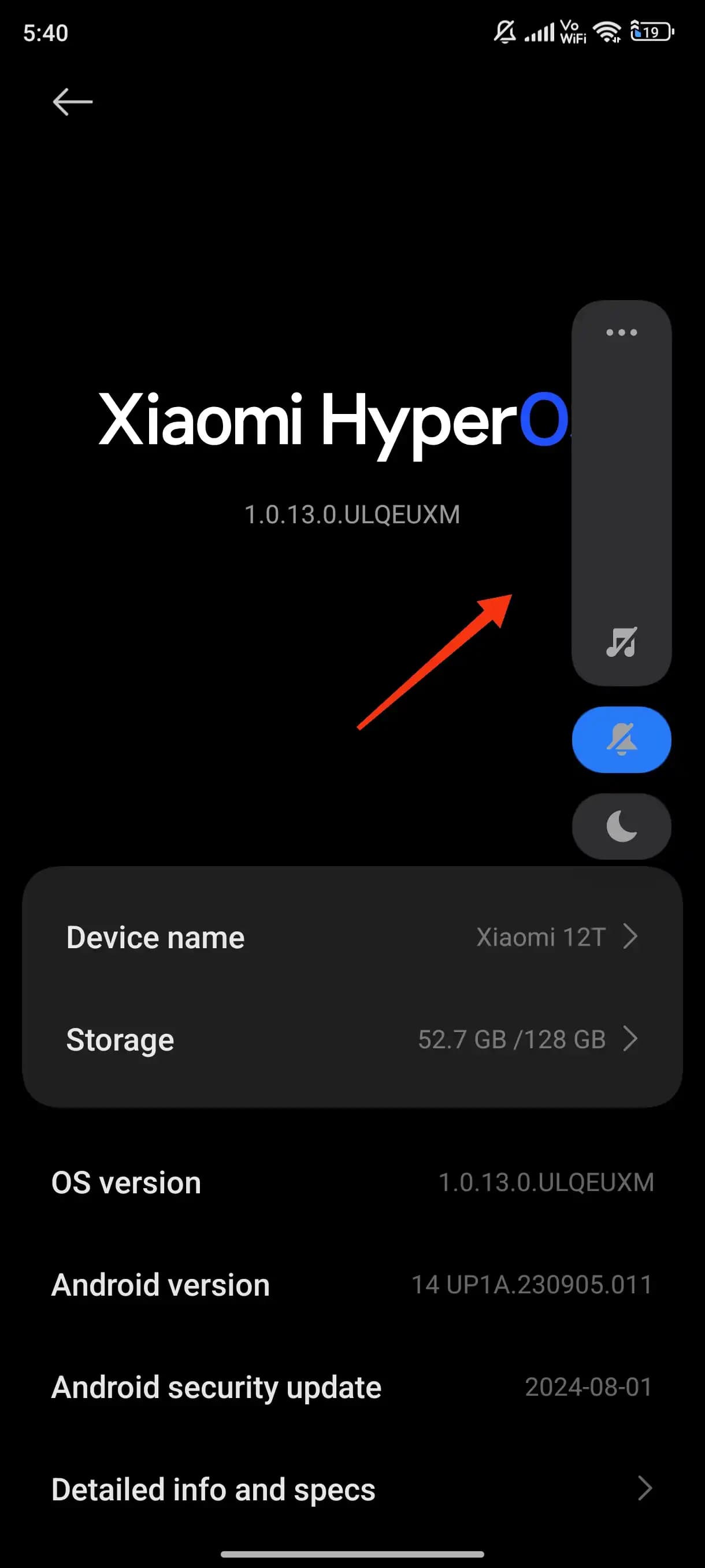Tap the Android version row

click(352, 1285)
